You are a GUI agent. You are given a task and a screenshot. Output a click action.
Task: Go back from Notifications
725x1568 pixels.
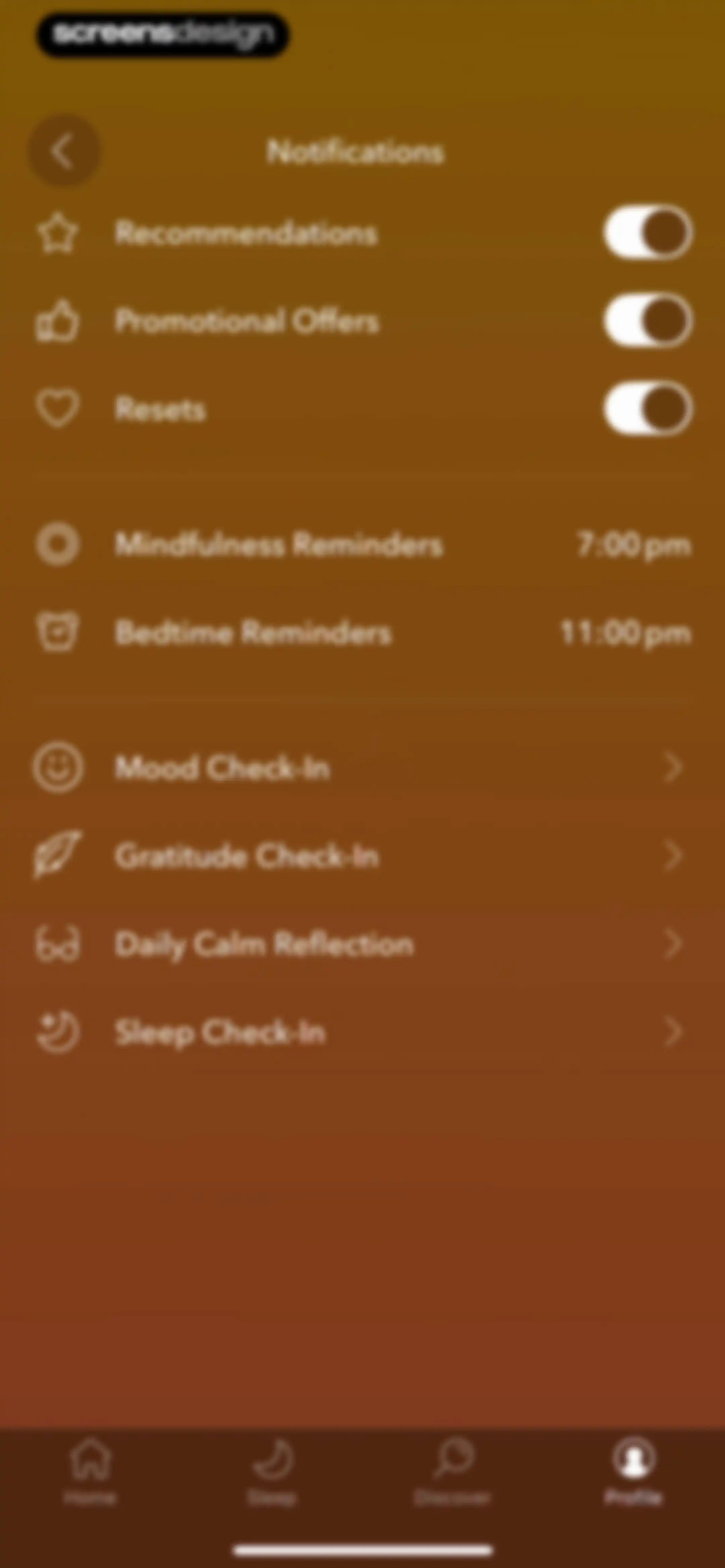tap(64, 151)
